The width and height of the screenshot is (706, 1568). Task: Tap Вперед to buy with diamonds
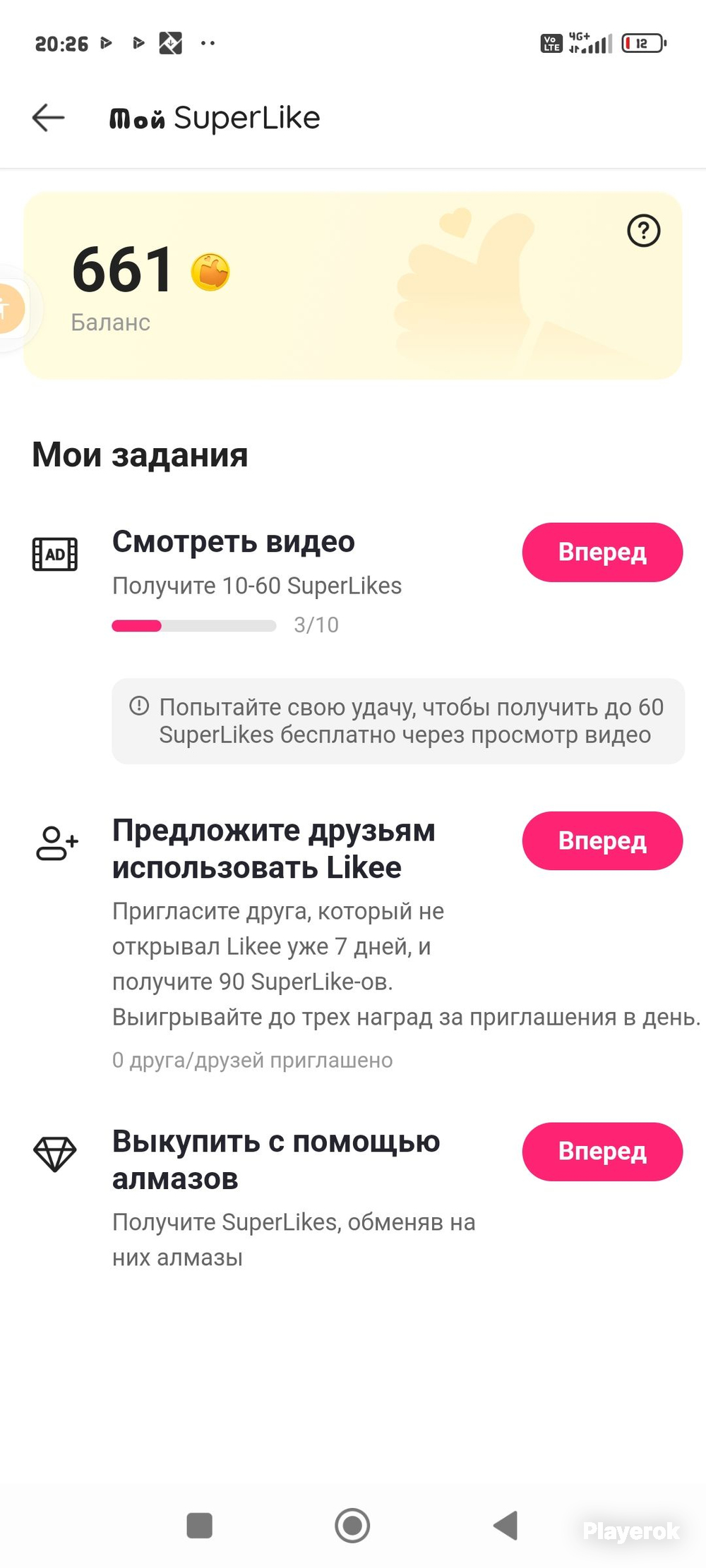click(602, 1151)
